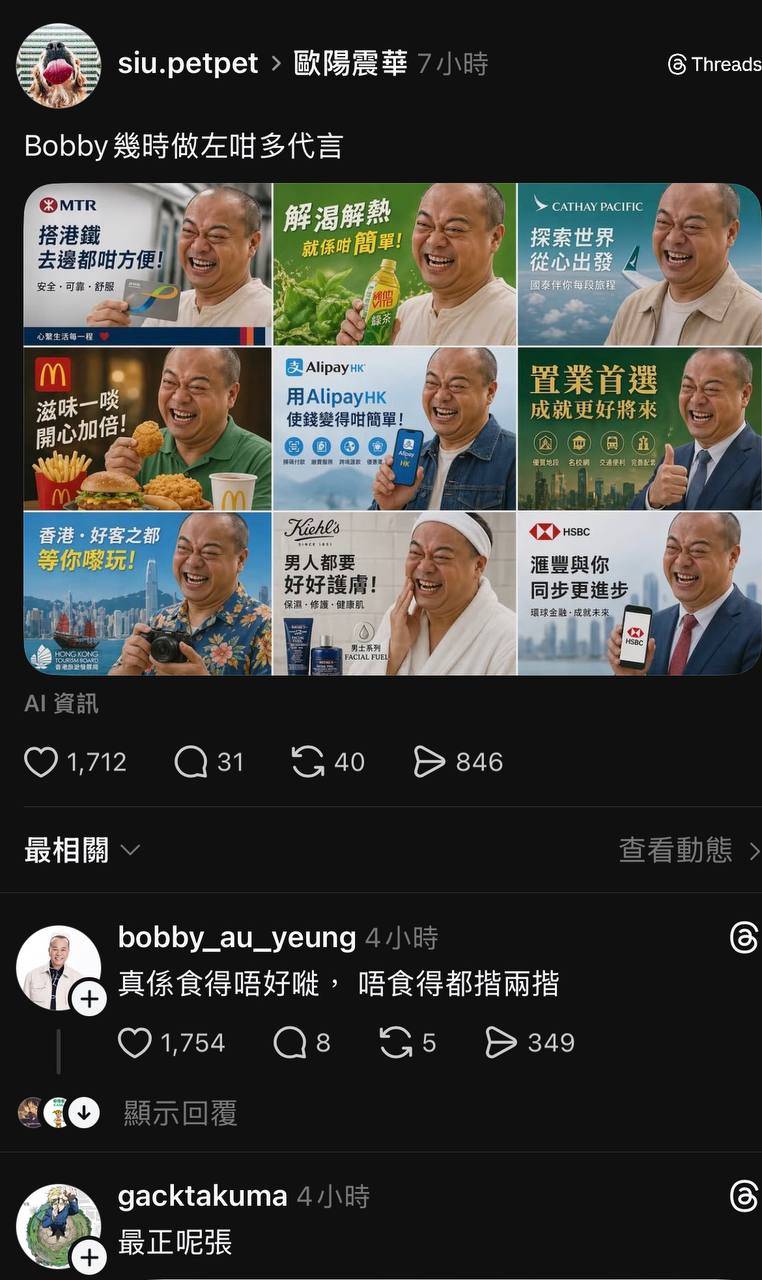Repost siu.petpet's post
This screenshot has height=1280, width=762.
point(308,762)
